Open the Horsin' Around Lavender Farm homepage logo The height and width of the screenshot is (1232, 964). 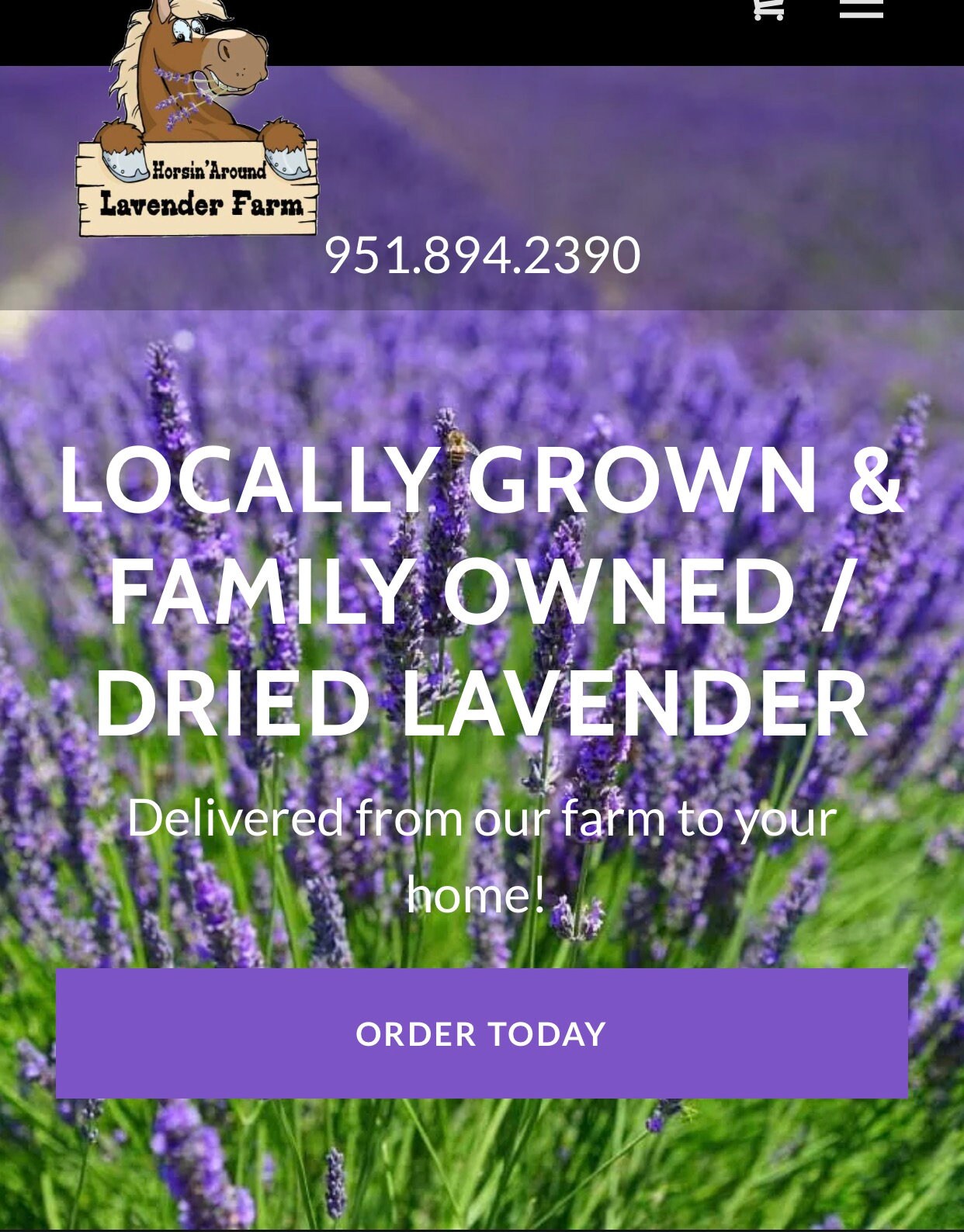(x=197, y=120)
